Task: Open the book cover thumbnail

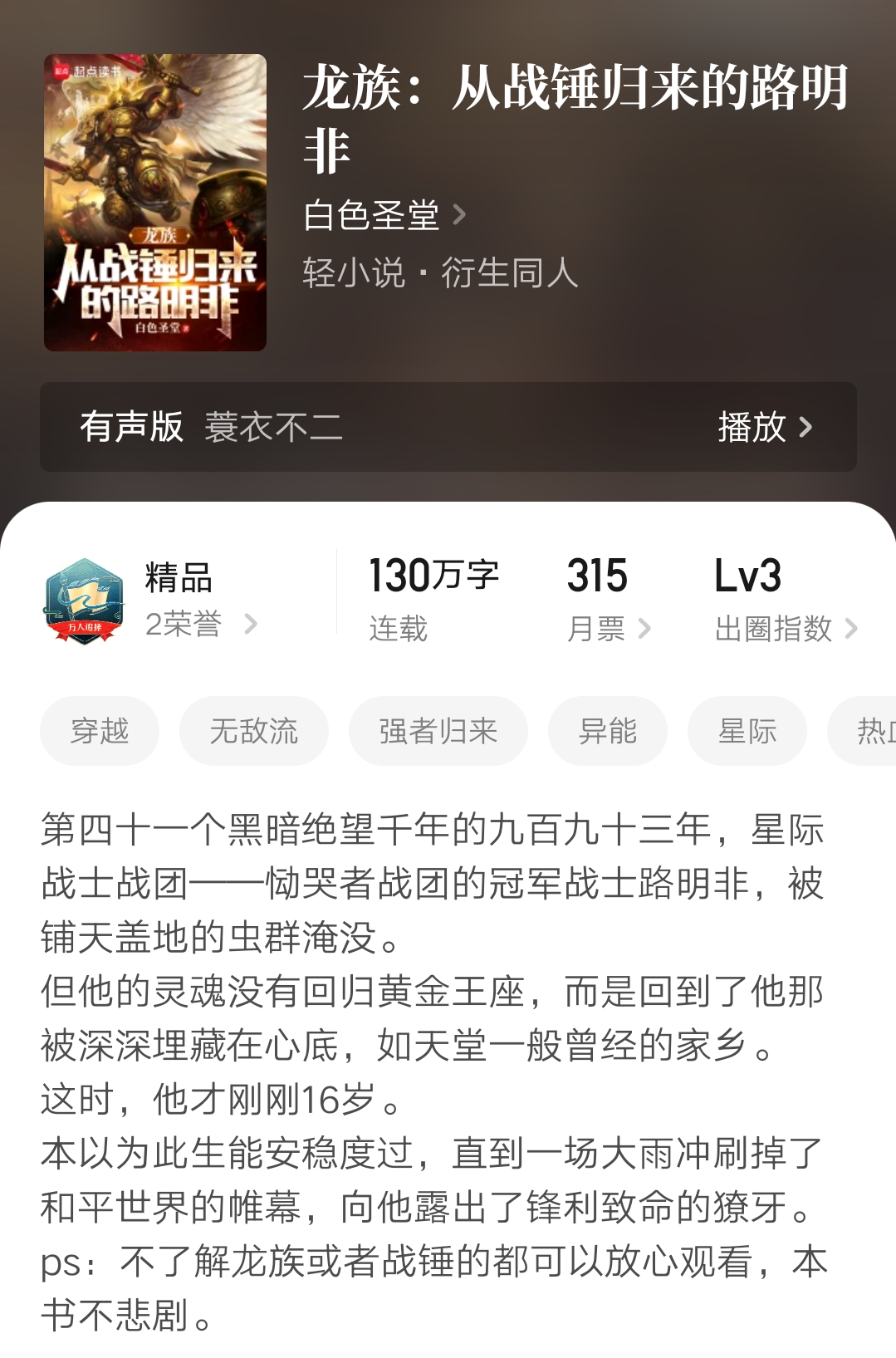Action: (x=154, y=203)
